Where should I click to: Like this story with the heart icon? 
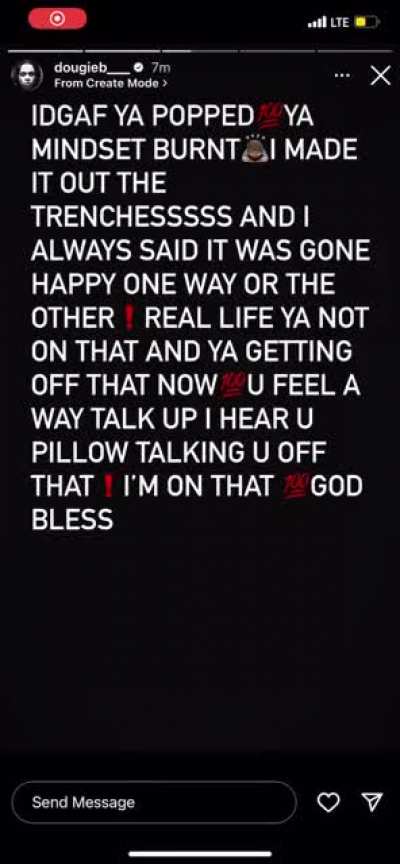tap(329, 802)
